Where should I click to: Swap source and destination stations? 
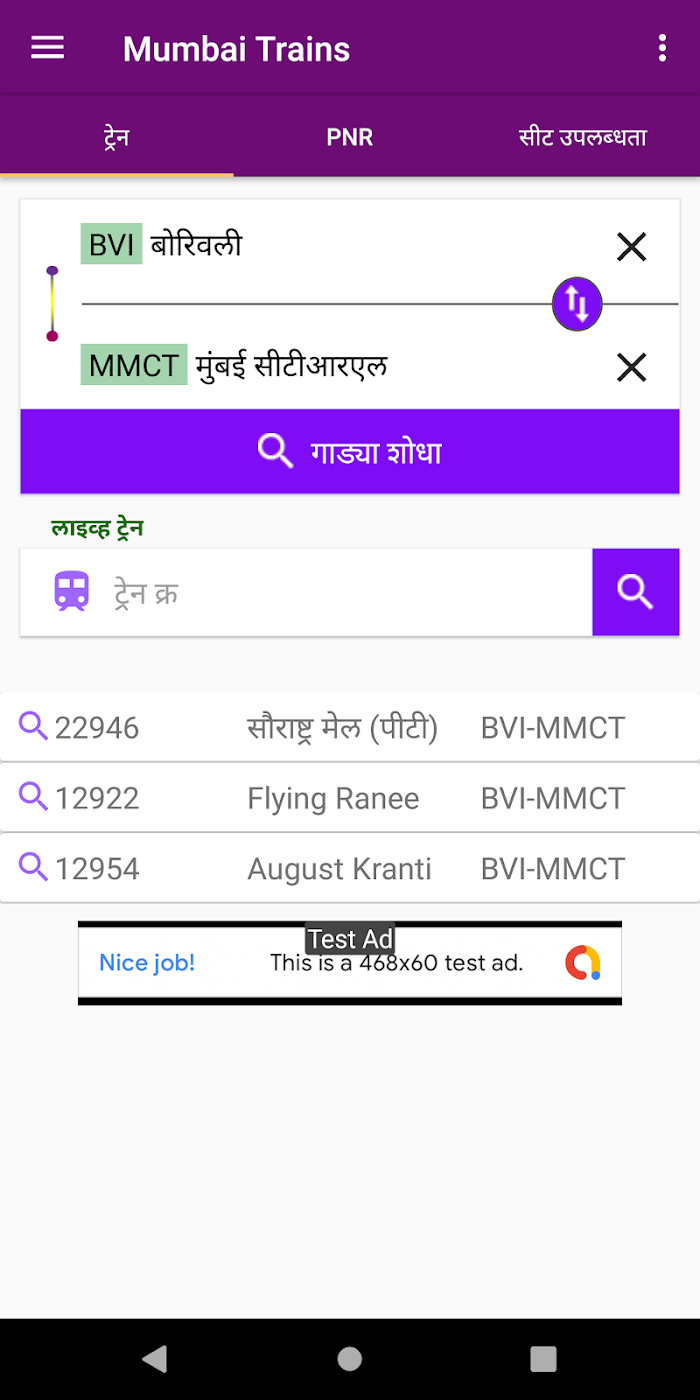click(x=577, y=303)
